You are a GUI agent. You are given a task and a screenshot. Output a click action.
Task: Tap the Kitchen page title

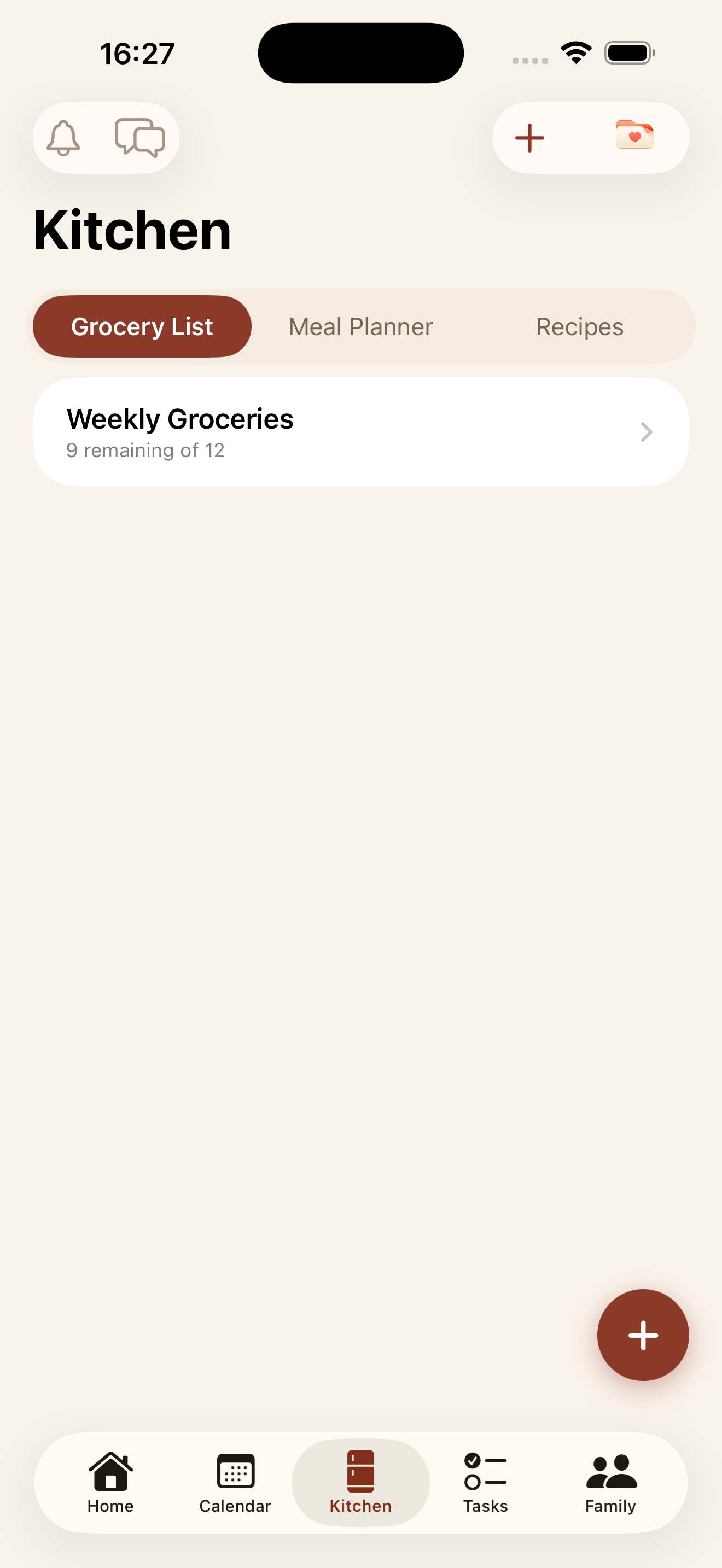pos(131,230)
